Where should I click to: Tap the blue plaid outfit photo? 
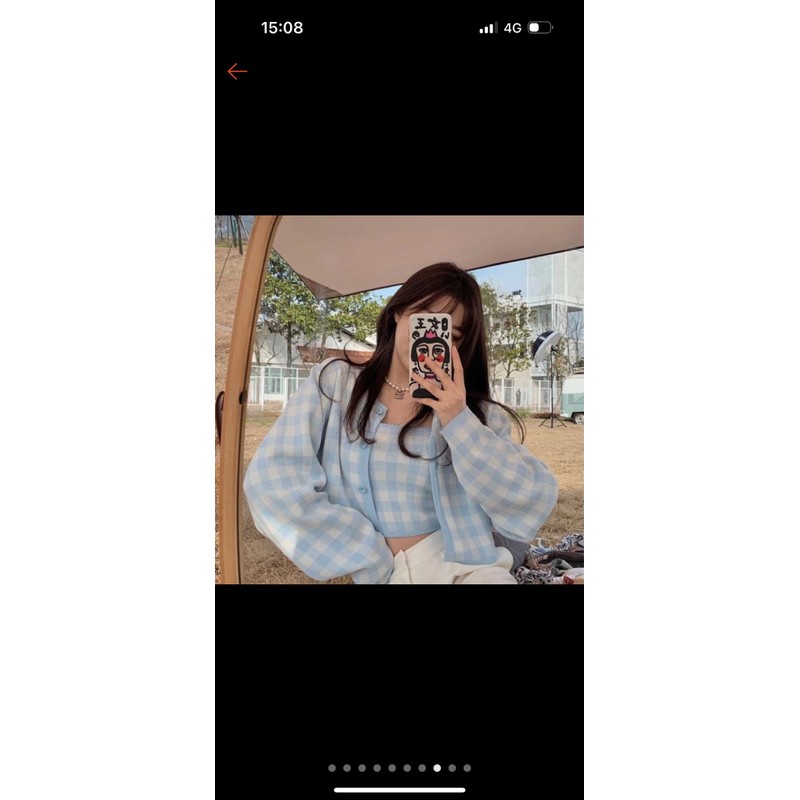pyautogui.click(x=399, y=399)
